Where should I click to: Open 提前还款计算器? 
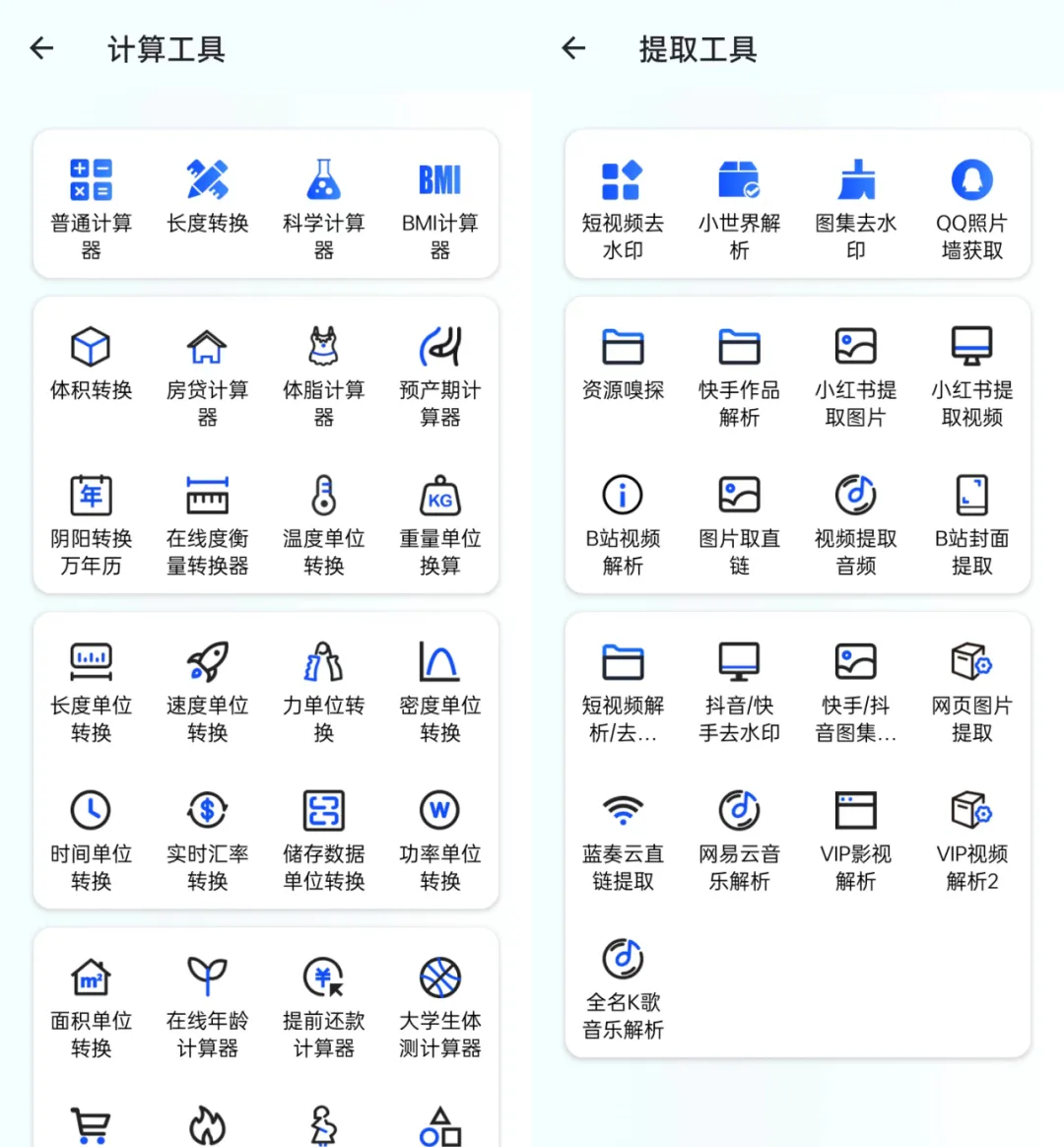[323, 1003]
